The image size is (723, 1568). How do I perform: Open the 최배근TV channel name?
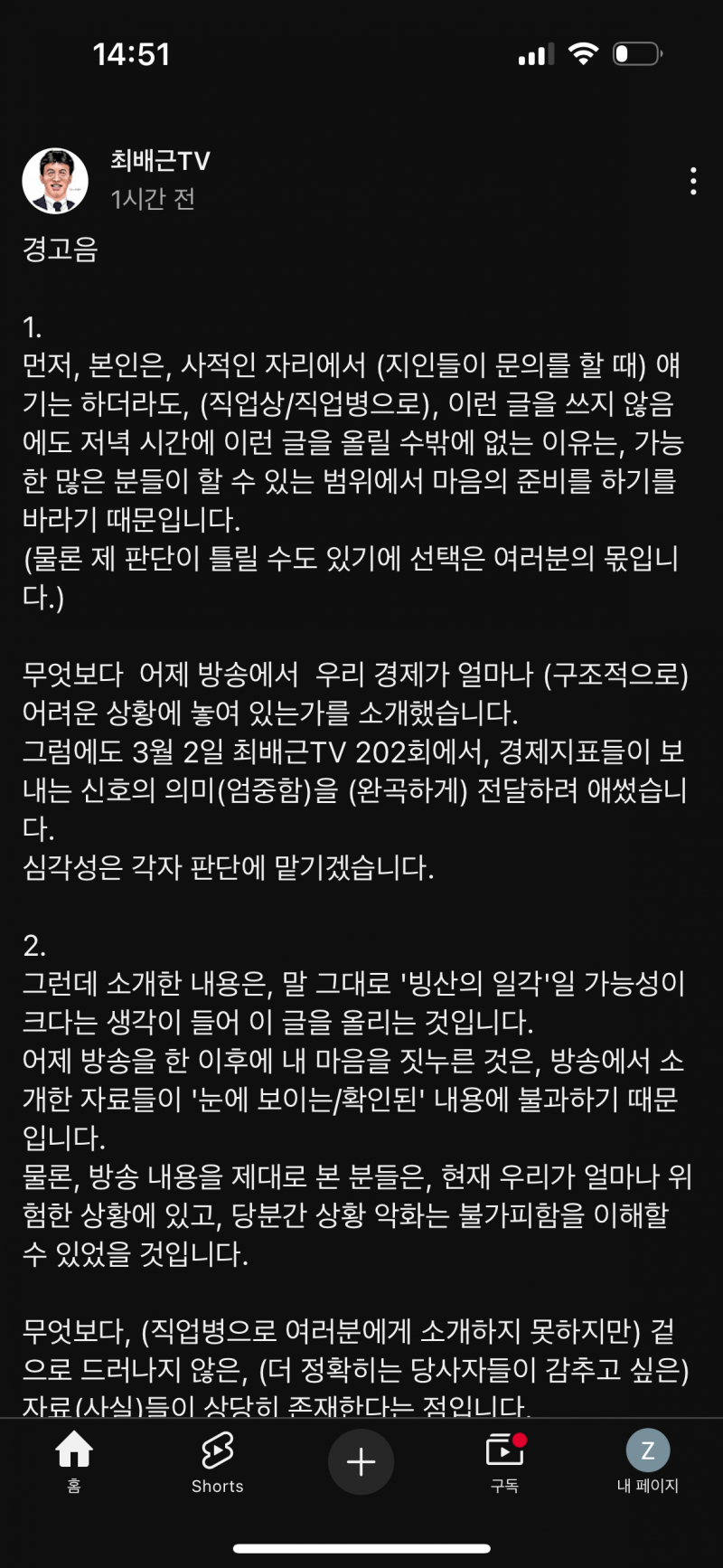tap(160, 161)
